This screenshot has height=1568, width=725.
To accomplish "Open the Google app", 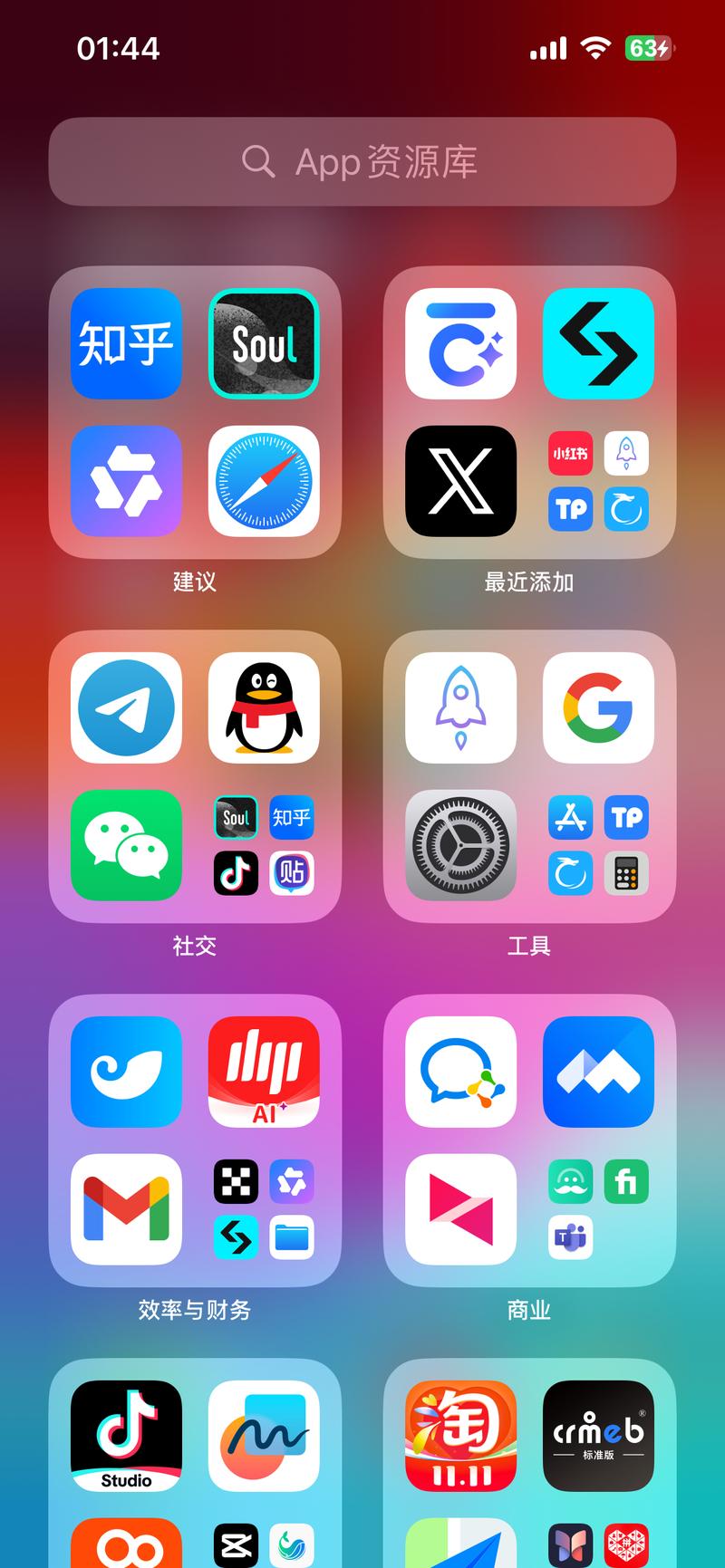I will (x=598, y=707).
